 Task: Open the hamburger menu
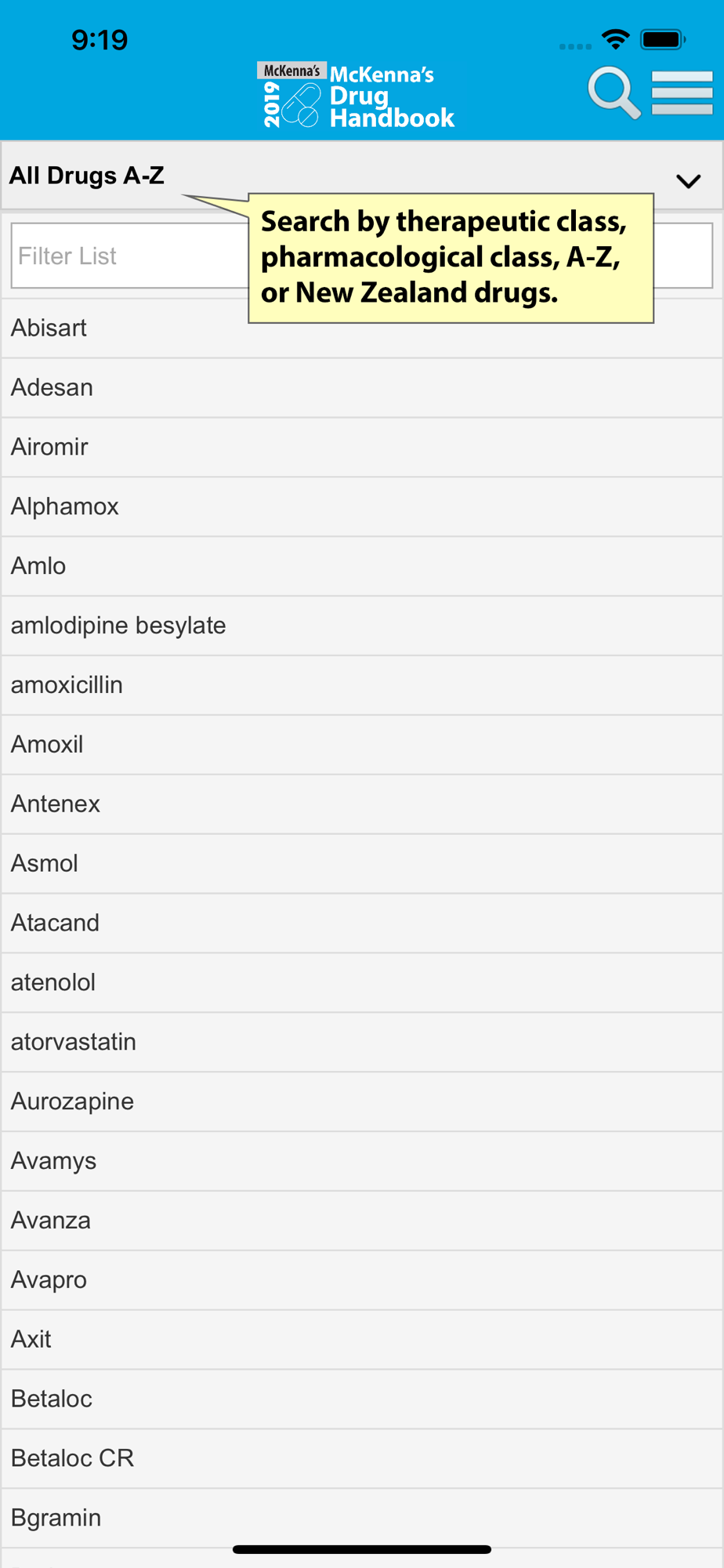(x=682, y=93)
